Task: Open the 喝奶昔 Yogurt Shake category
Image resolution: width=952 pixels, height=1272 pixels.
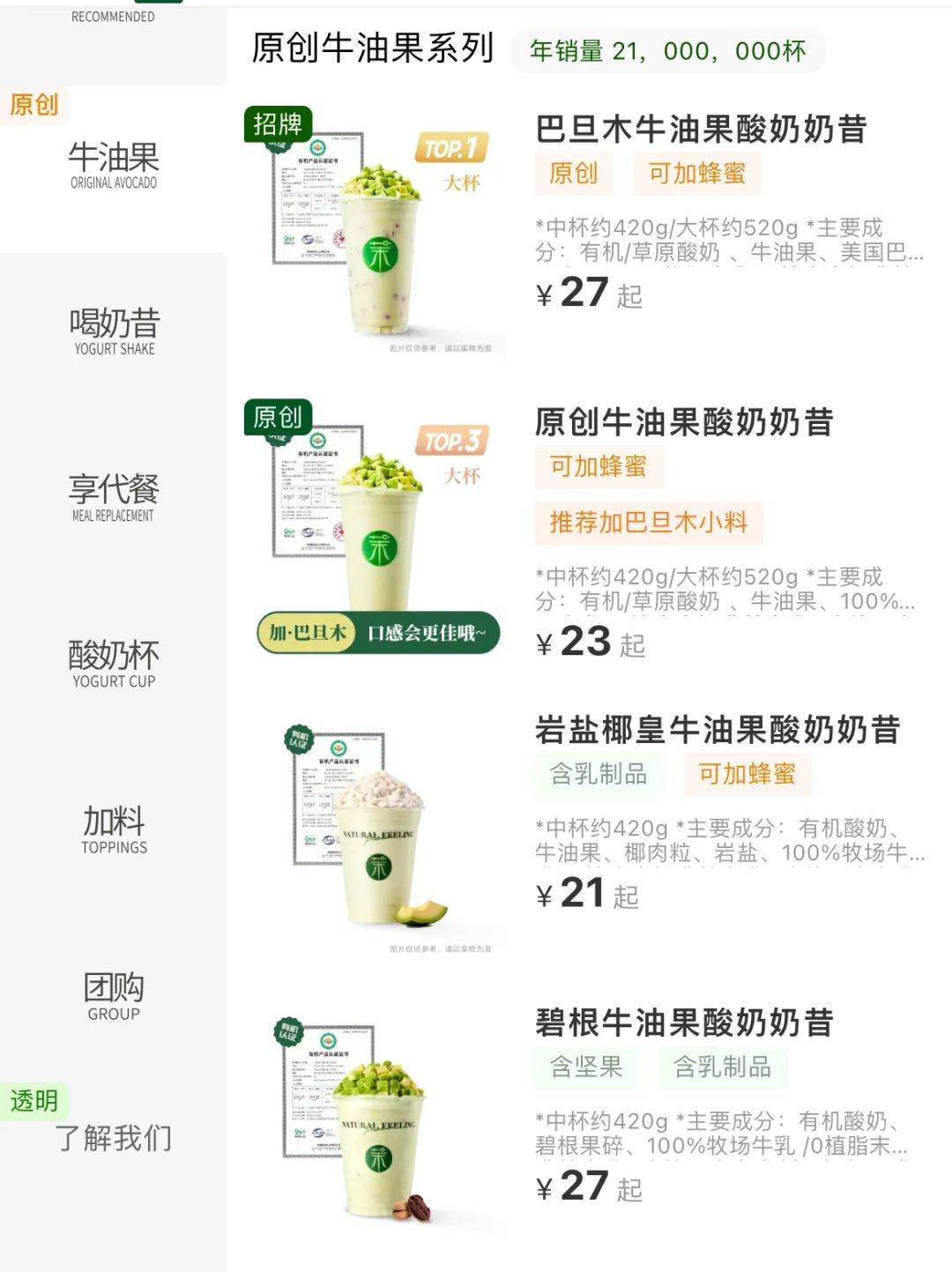Action: tap(114, 331)
